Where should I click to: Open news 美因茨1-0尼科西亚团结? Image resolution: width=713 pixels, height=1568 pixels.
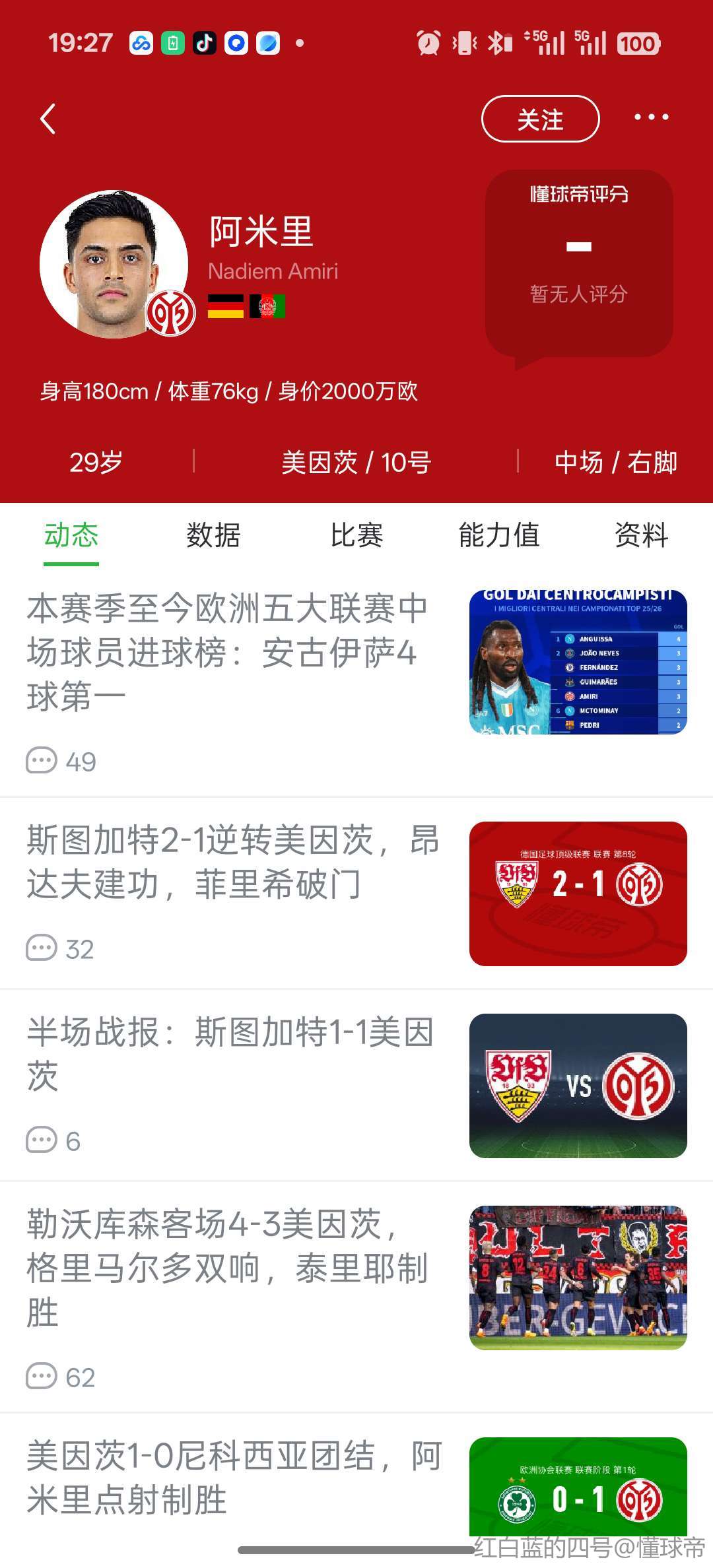pyautogui.click(x=231, y=1478)
